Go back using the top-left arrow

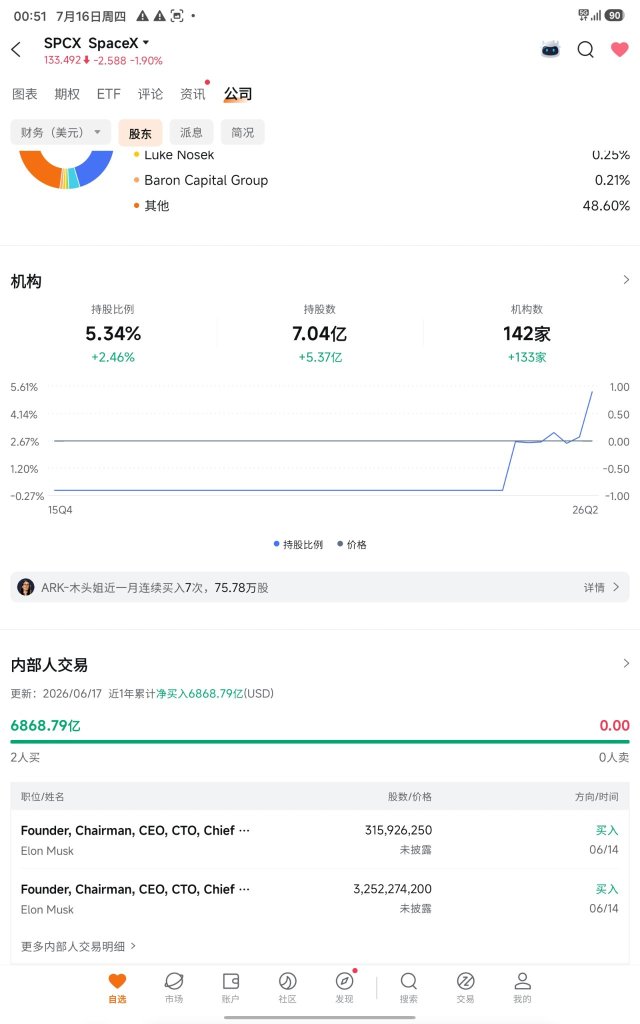pyautogui.click(x=16, y=49)
